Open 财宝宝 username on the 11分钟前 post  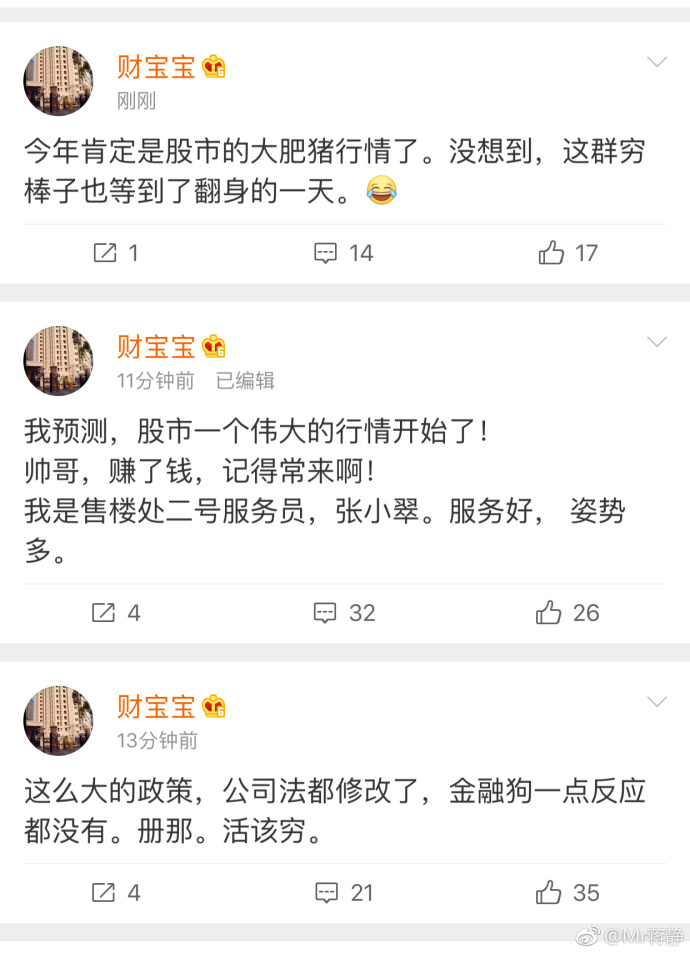pyautogui.click(x=156, y=347)
